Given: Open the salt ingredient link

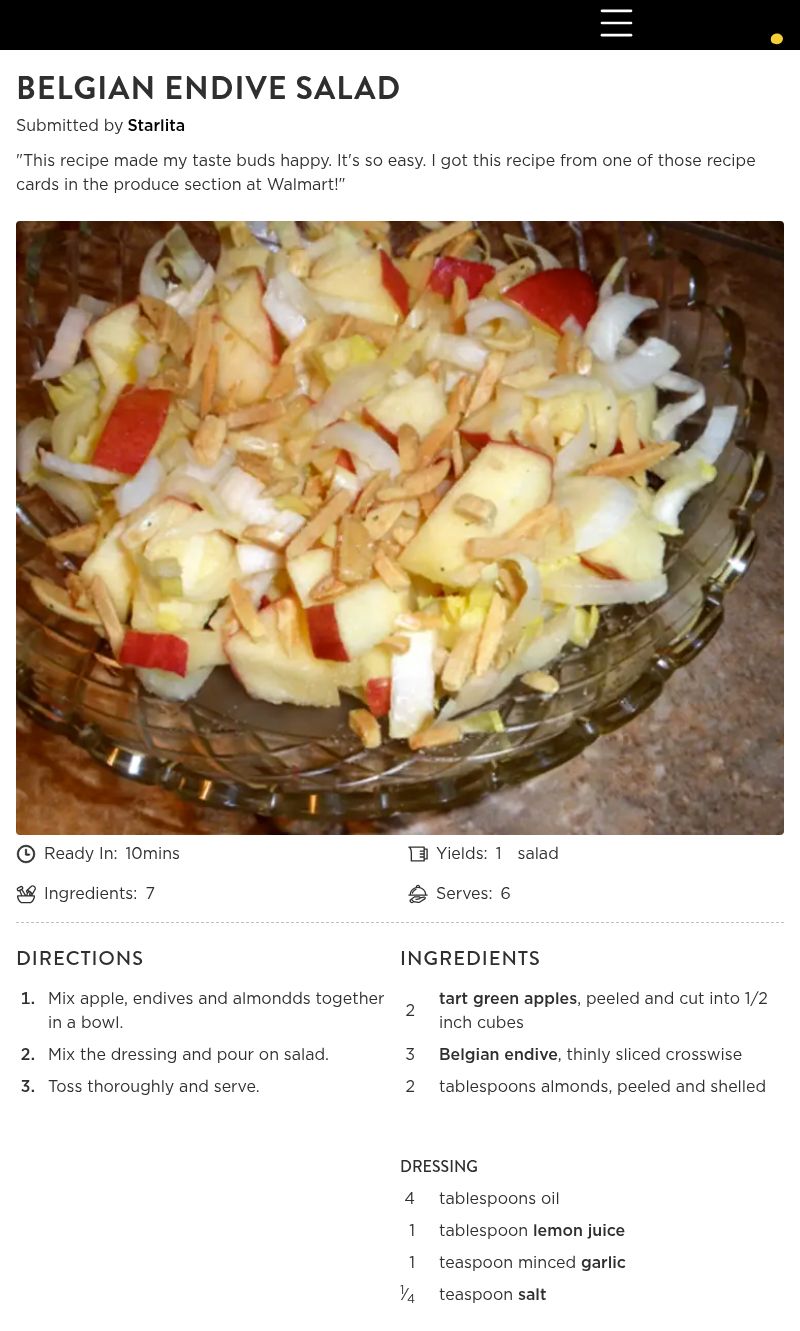Looking at the screenshot, I should pyautogui.click(x=531, y=1295).
